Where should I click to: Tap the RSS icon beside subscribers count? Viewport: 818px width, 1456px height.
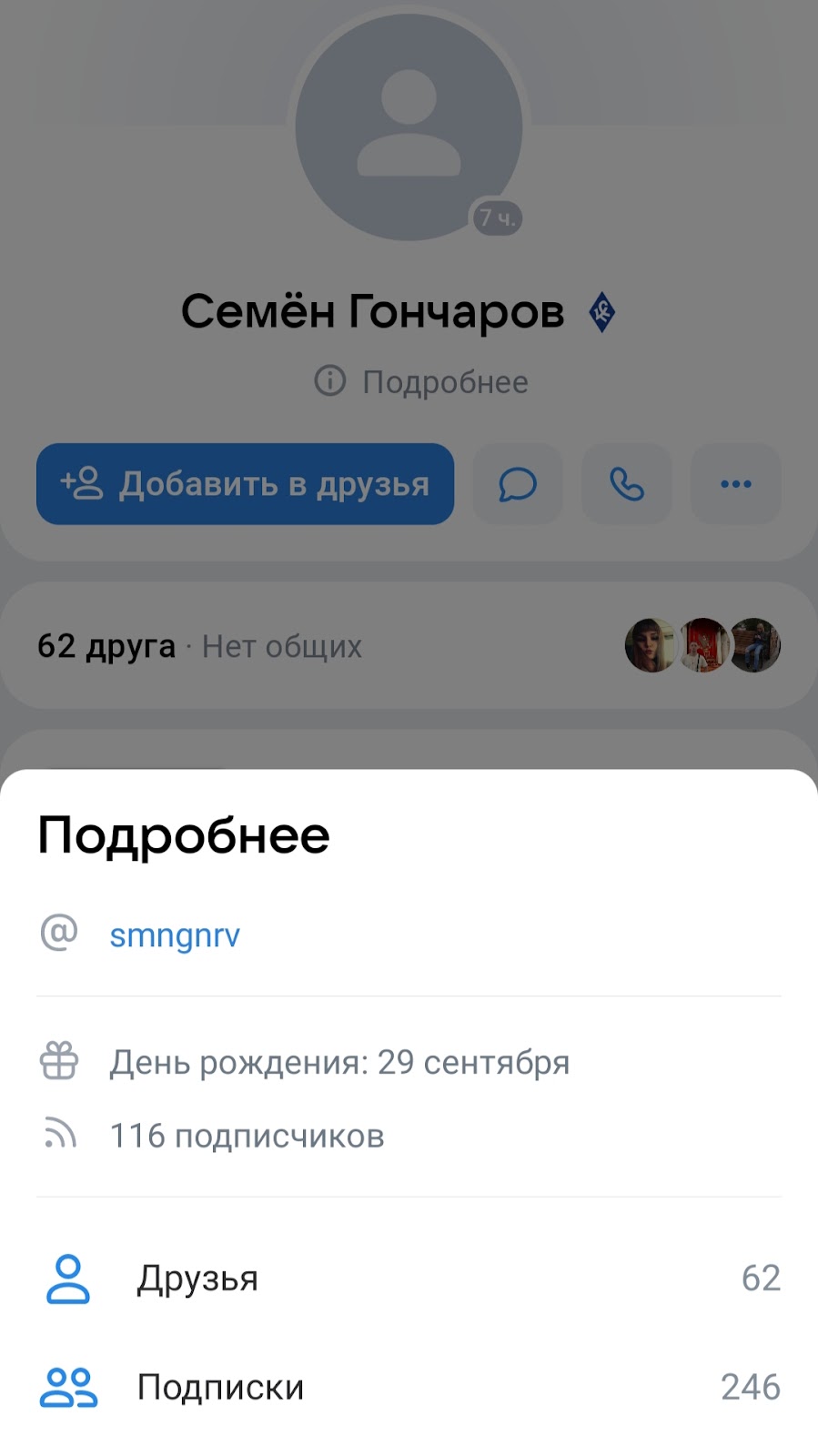59,1134
